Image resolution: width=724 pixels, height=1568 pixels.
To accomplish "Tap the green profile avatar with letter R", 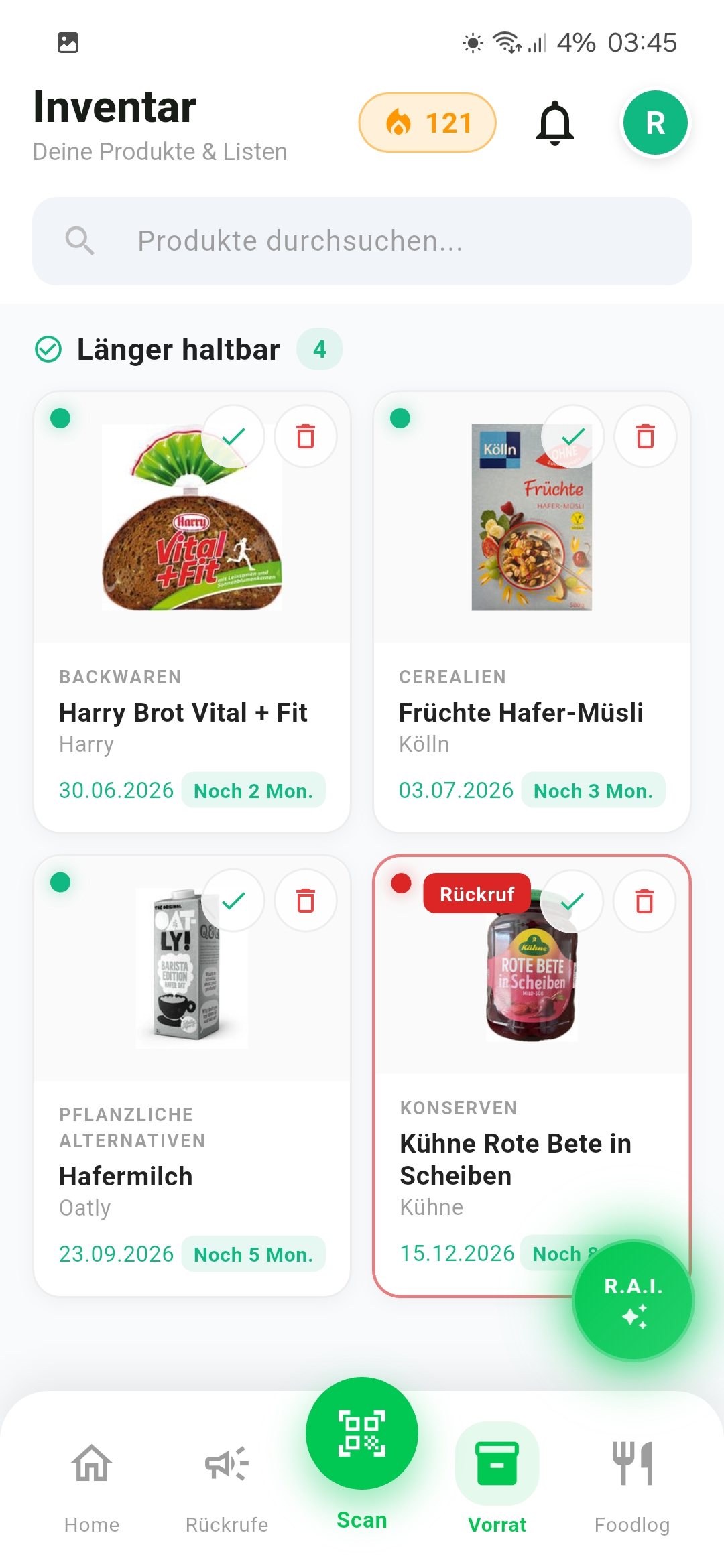I will [x=656, y=123].
